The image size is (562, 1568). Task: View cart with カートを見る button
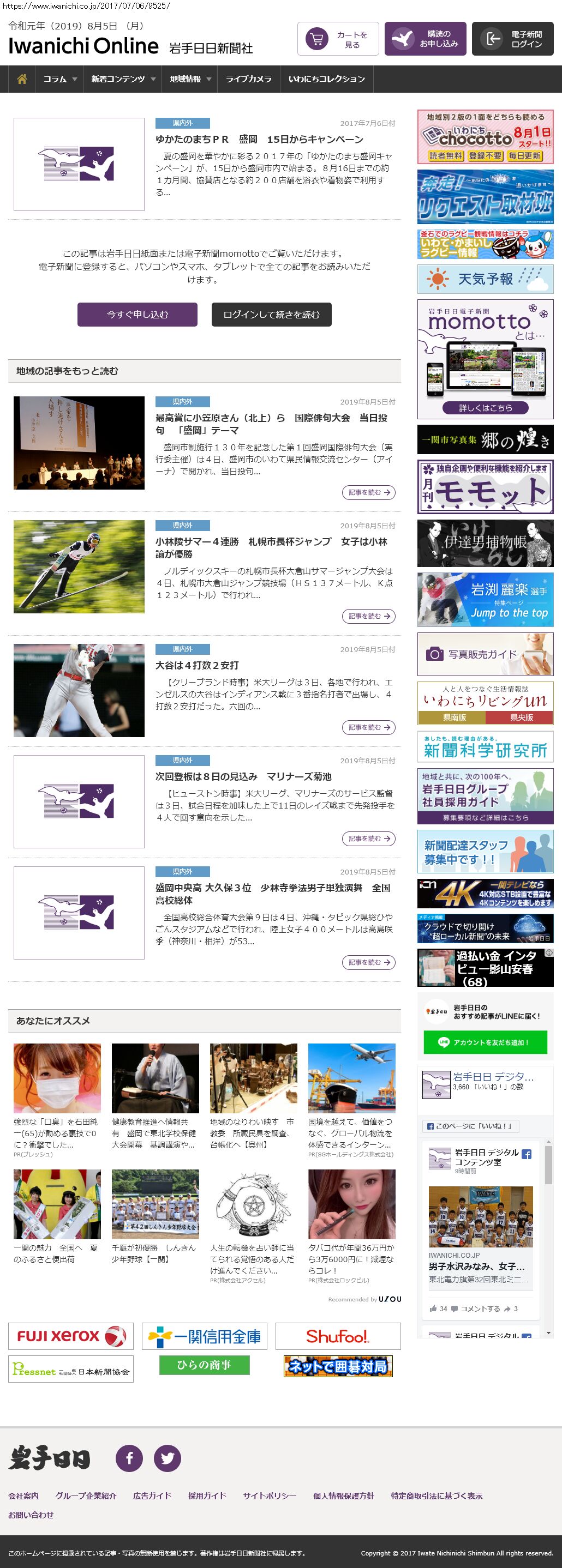[x=338, y=40]
